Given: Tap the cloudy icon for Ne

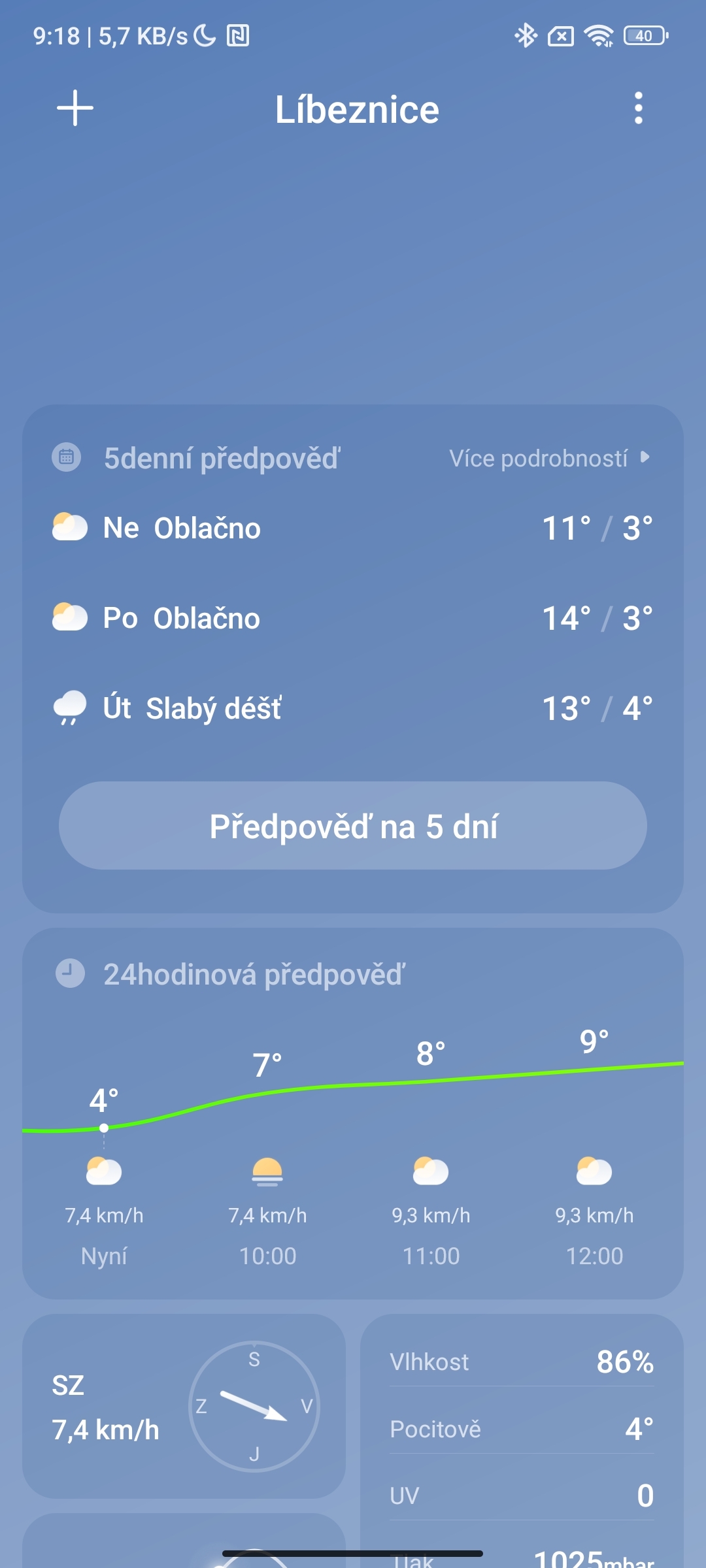Looking at the screenshot, I should (x=70, y=527).
